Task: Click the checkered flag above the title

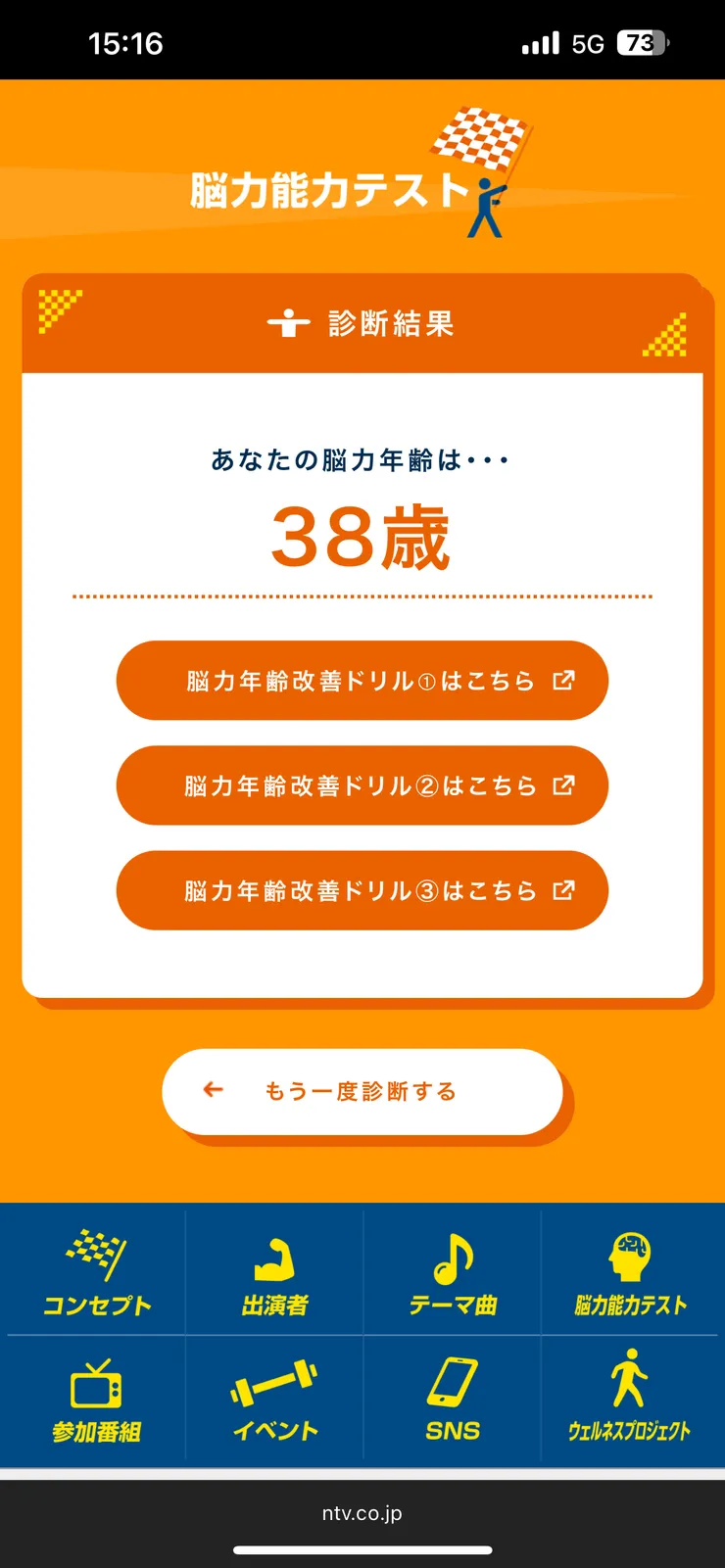Action: click(x=482, y=138)
